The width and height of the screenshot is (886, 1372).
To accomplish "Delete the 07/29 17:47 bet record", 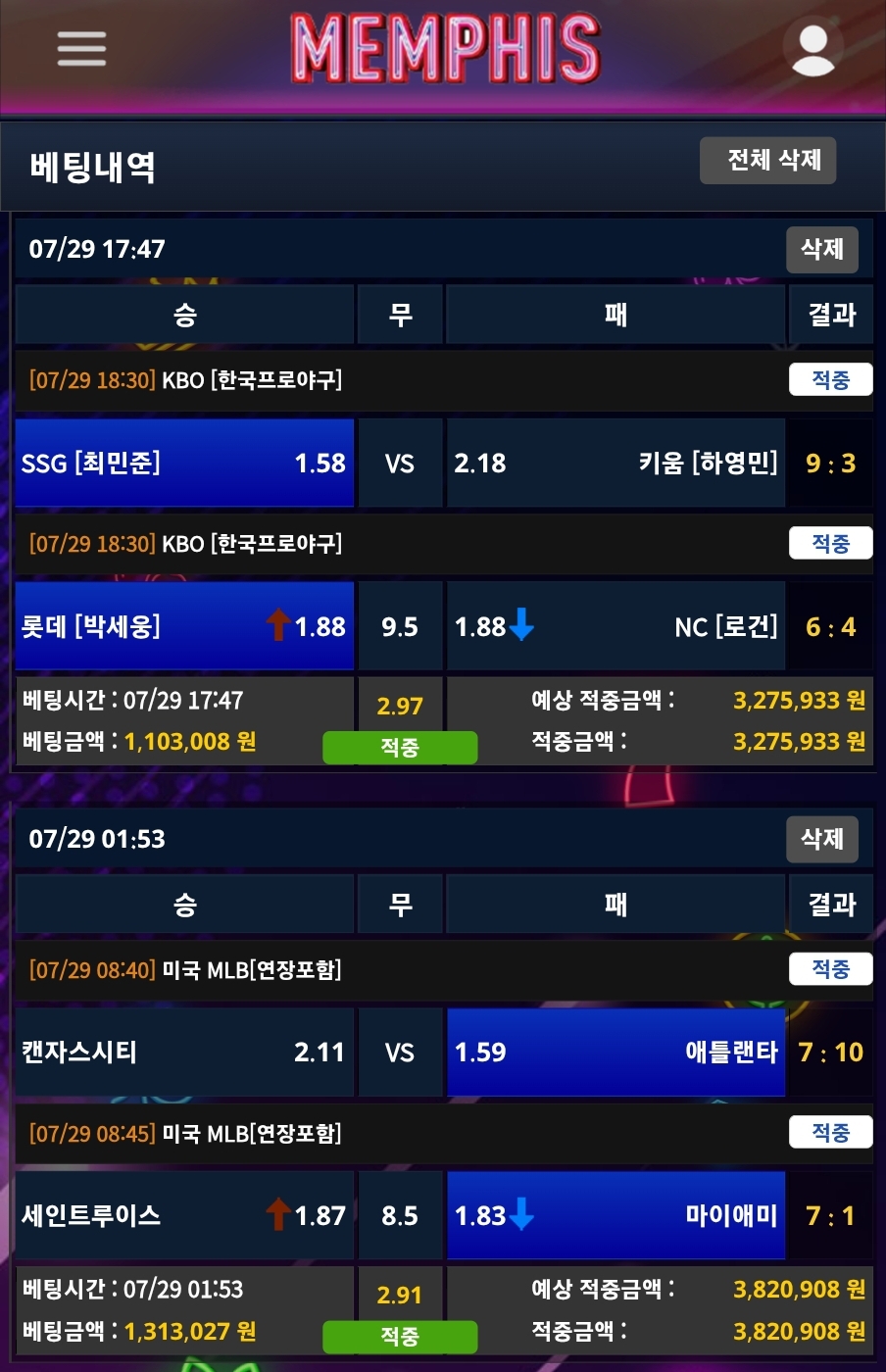I will (x=821, y=250).
